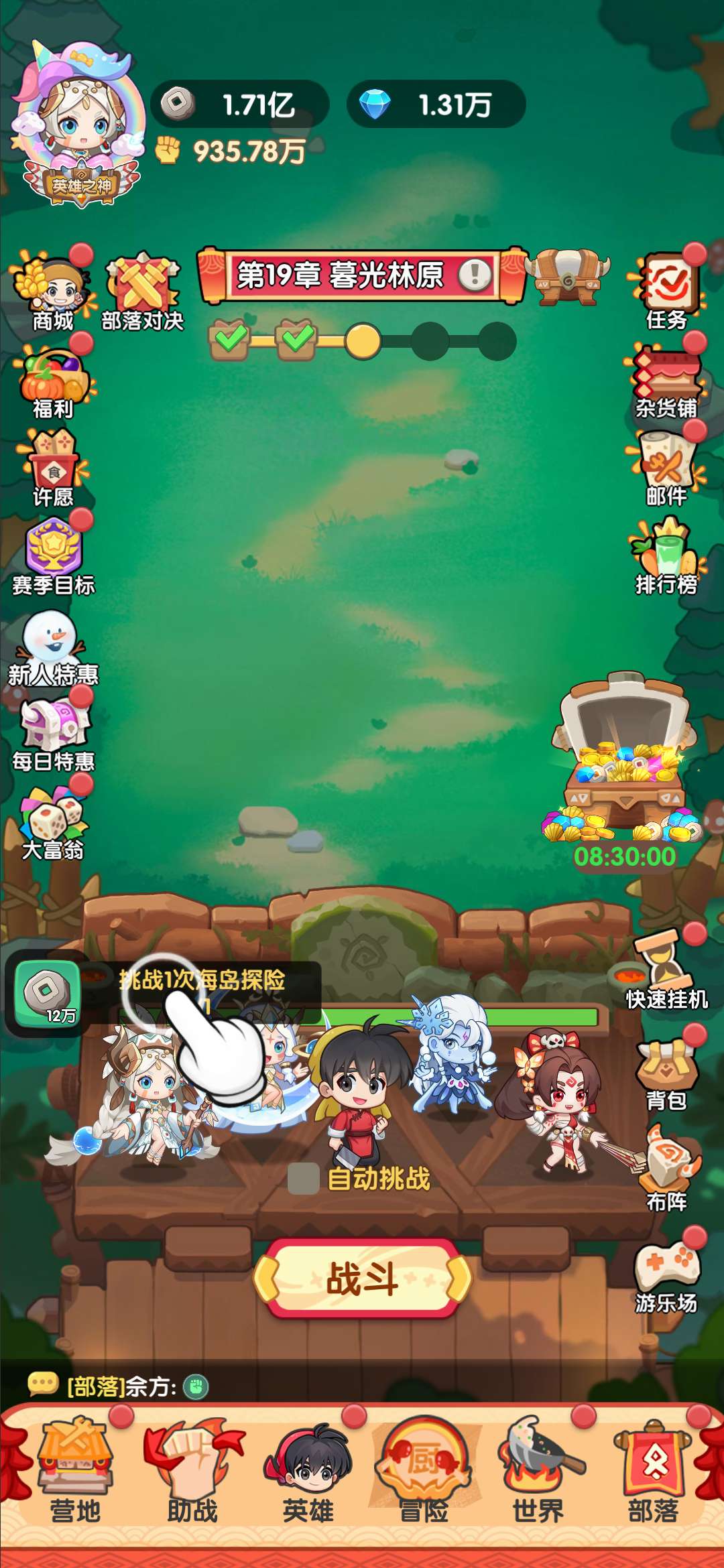Image resolution: width=724 pixels, height=1568 pixels.
Task: Check the 自动挑战 auto-challenge box
Action: pos(303,1179)
